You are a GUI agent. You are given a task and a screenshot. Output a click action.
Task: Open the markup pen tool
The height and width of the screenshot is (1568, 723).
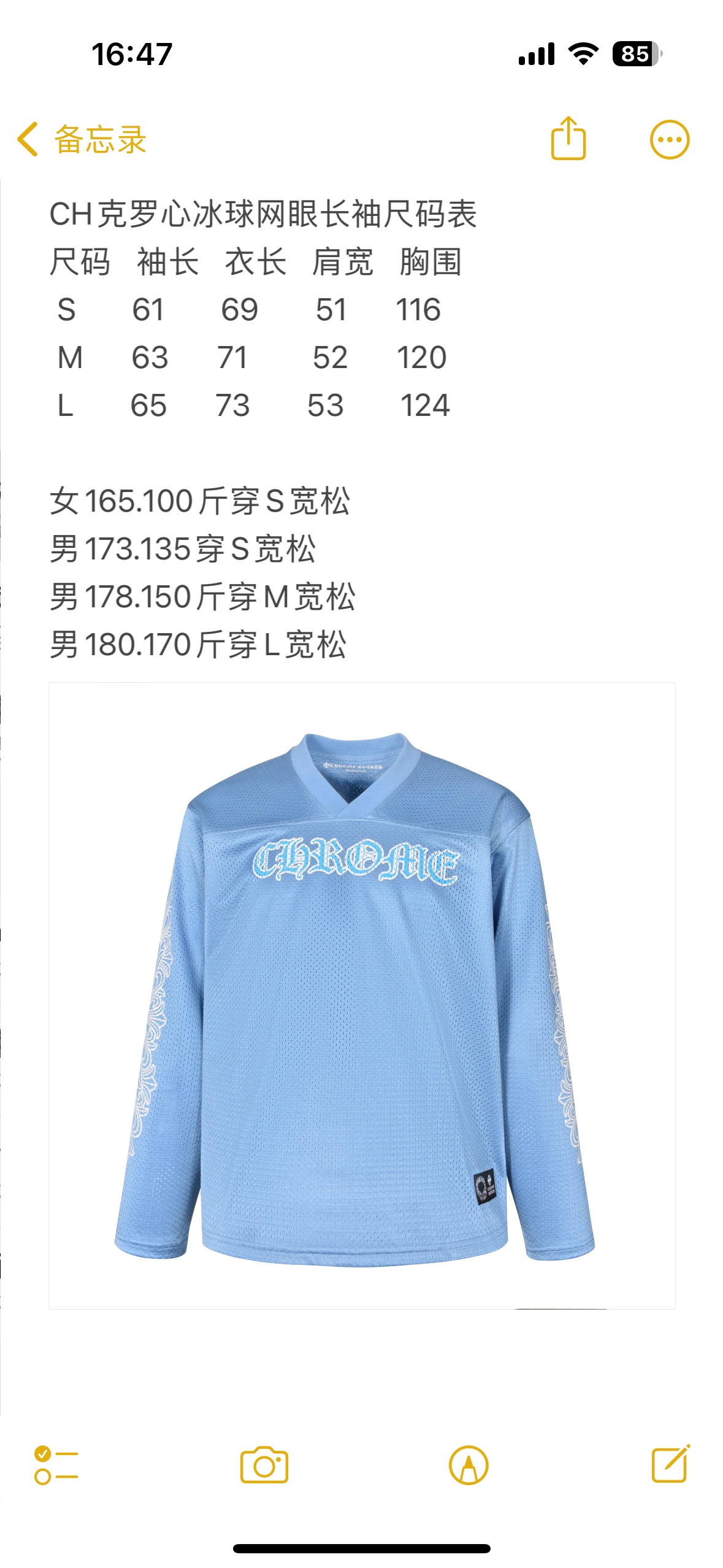coord(469,1465)
